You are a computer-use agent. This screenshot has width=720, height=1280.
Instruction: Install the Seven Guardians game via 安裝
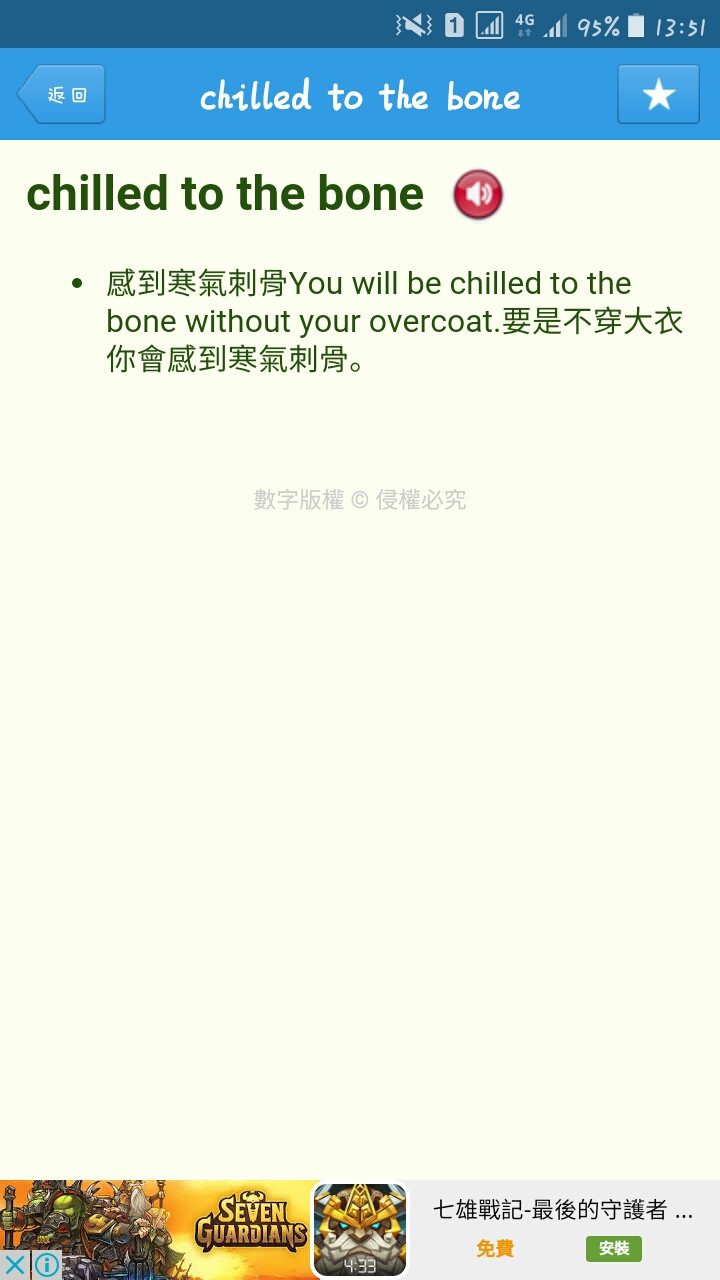613,1249
